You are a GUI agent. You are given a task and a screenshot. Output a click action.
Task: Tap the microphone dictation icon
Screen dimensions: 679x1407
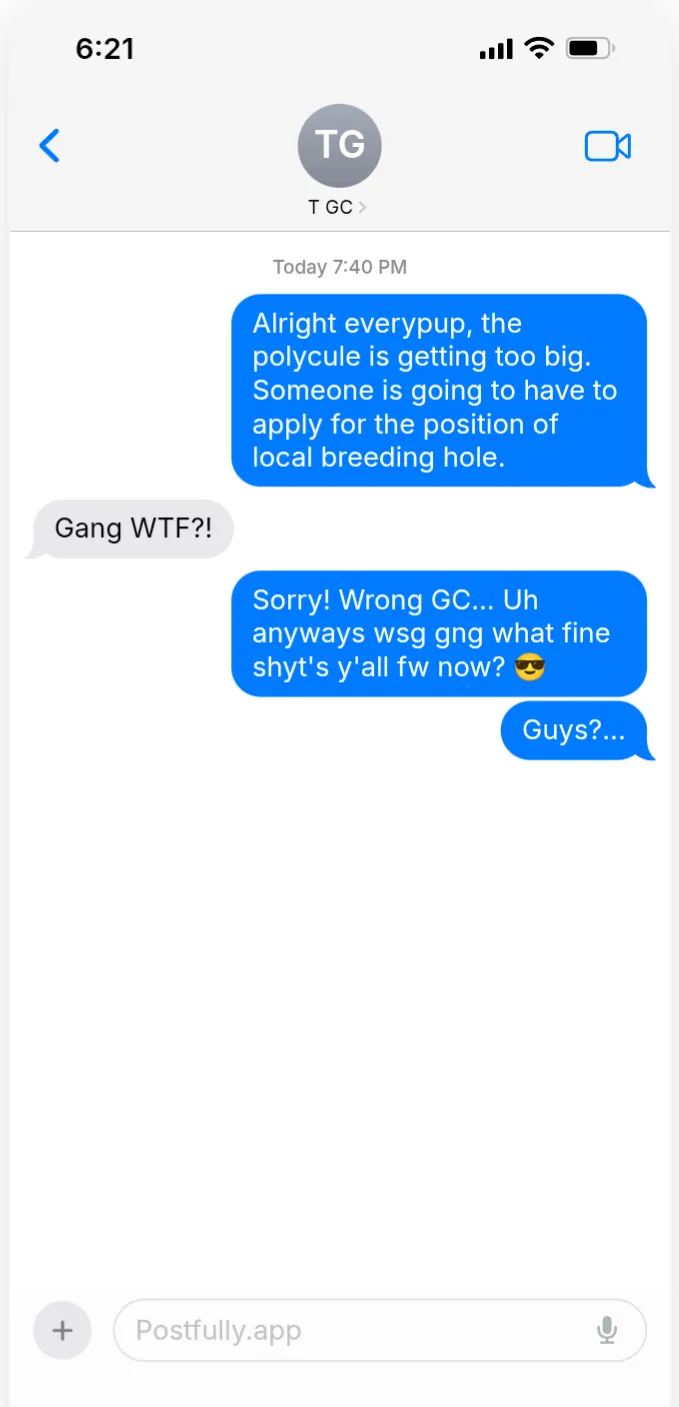tap(606, 1330)
